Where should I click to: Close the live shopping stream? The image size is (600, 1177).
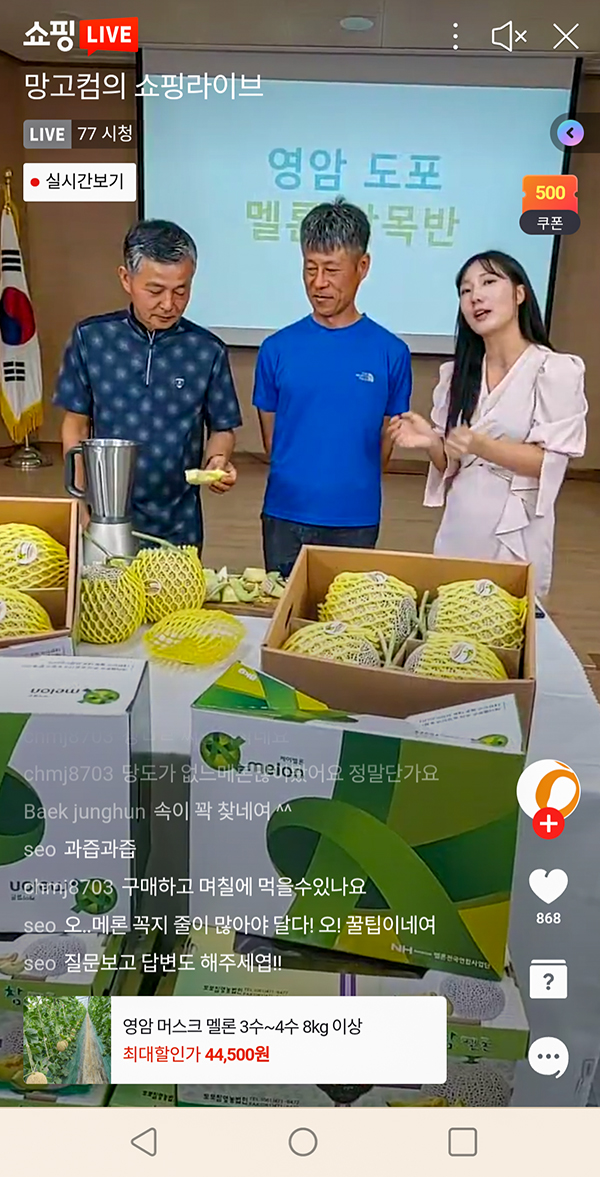(x=566, y=37)
